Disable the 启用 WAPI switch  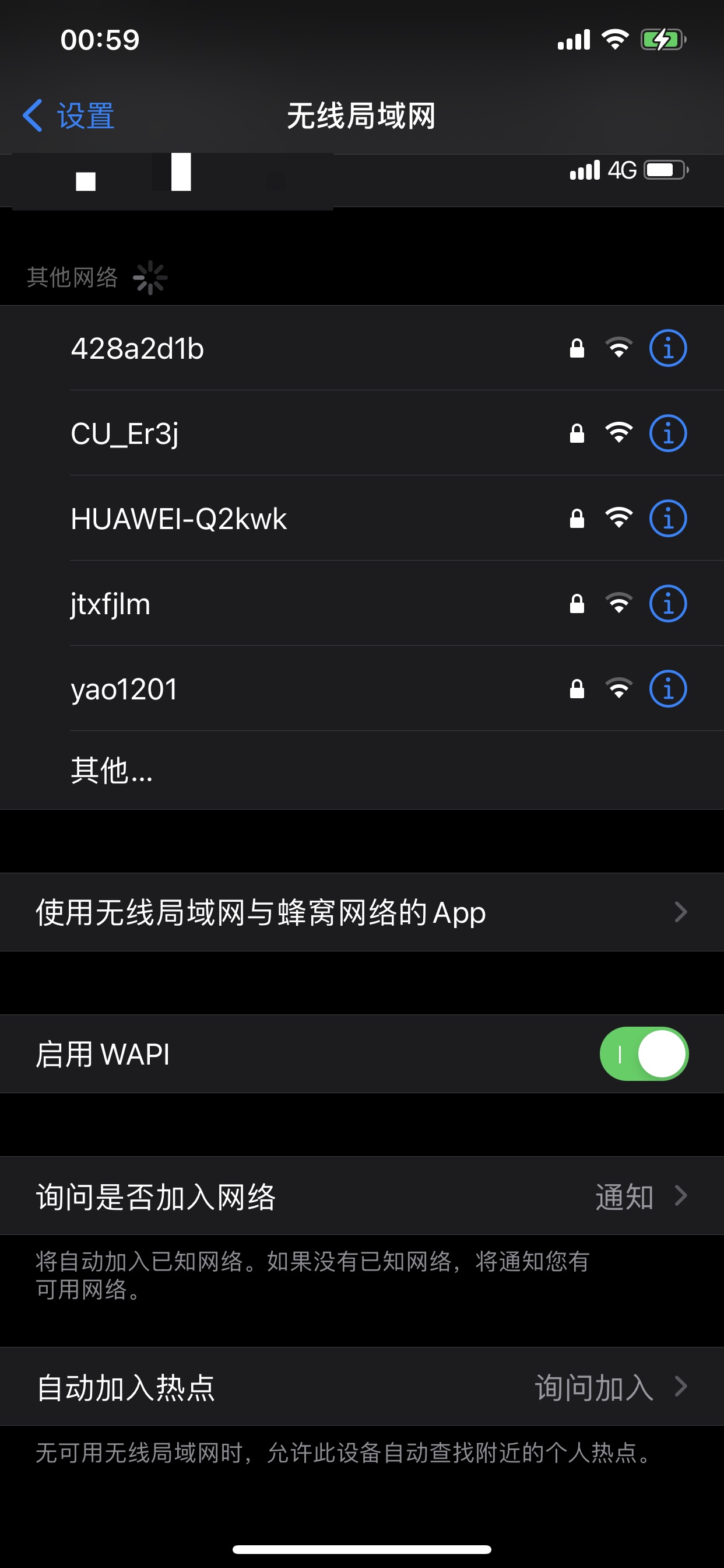643,1053
